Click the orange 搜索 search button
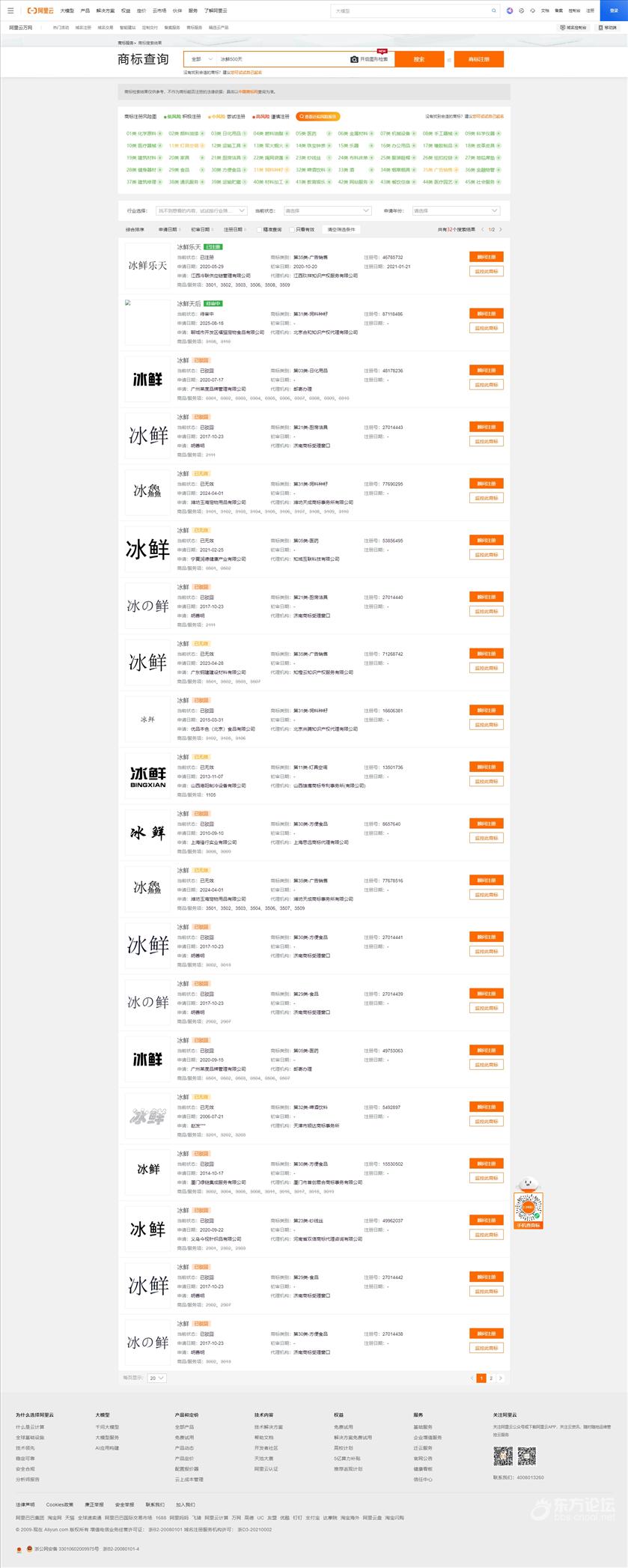 [418, 59]
